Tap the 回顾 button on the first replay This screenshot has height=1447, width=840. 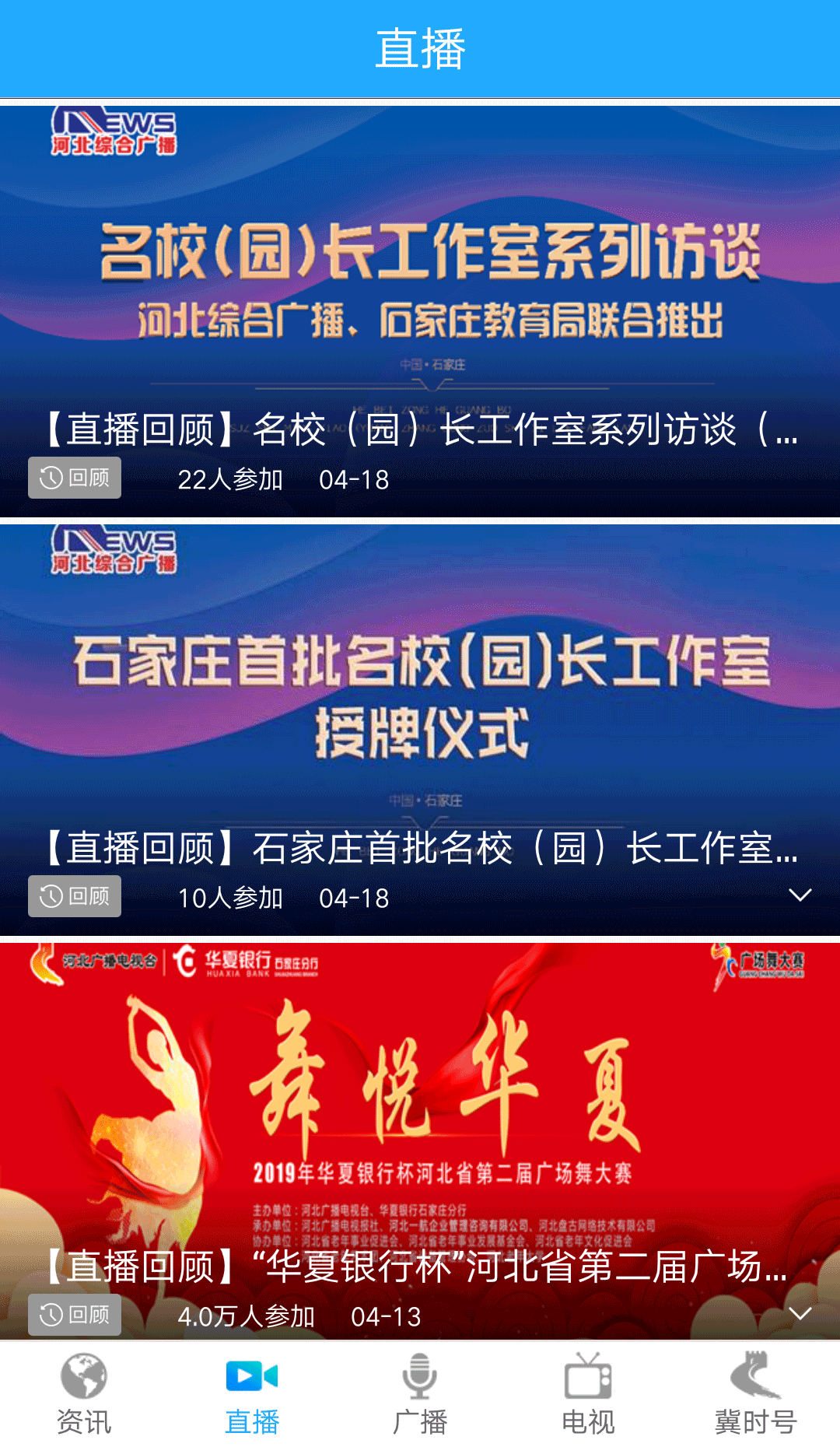coord(75,478)
